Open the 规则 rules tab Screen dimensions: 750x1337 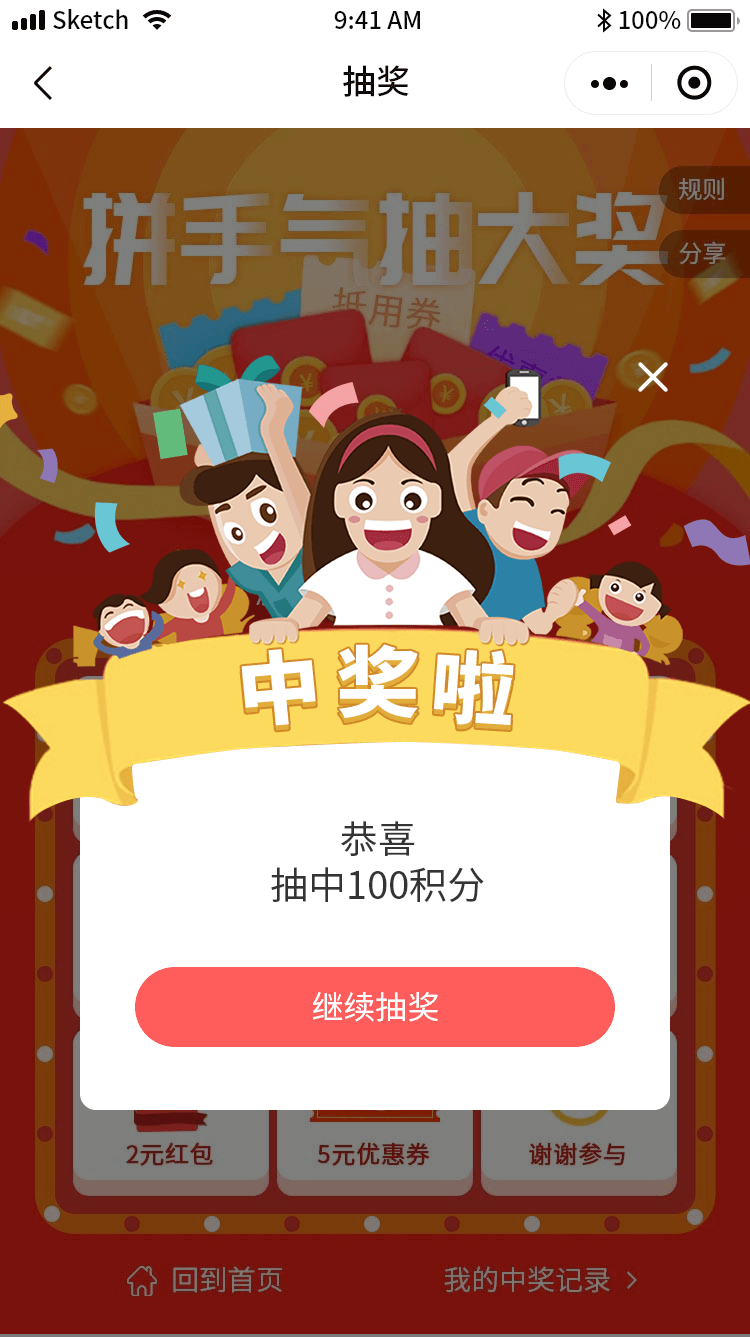coord(702,189)
